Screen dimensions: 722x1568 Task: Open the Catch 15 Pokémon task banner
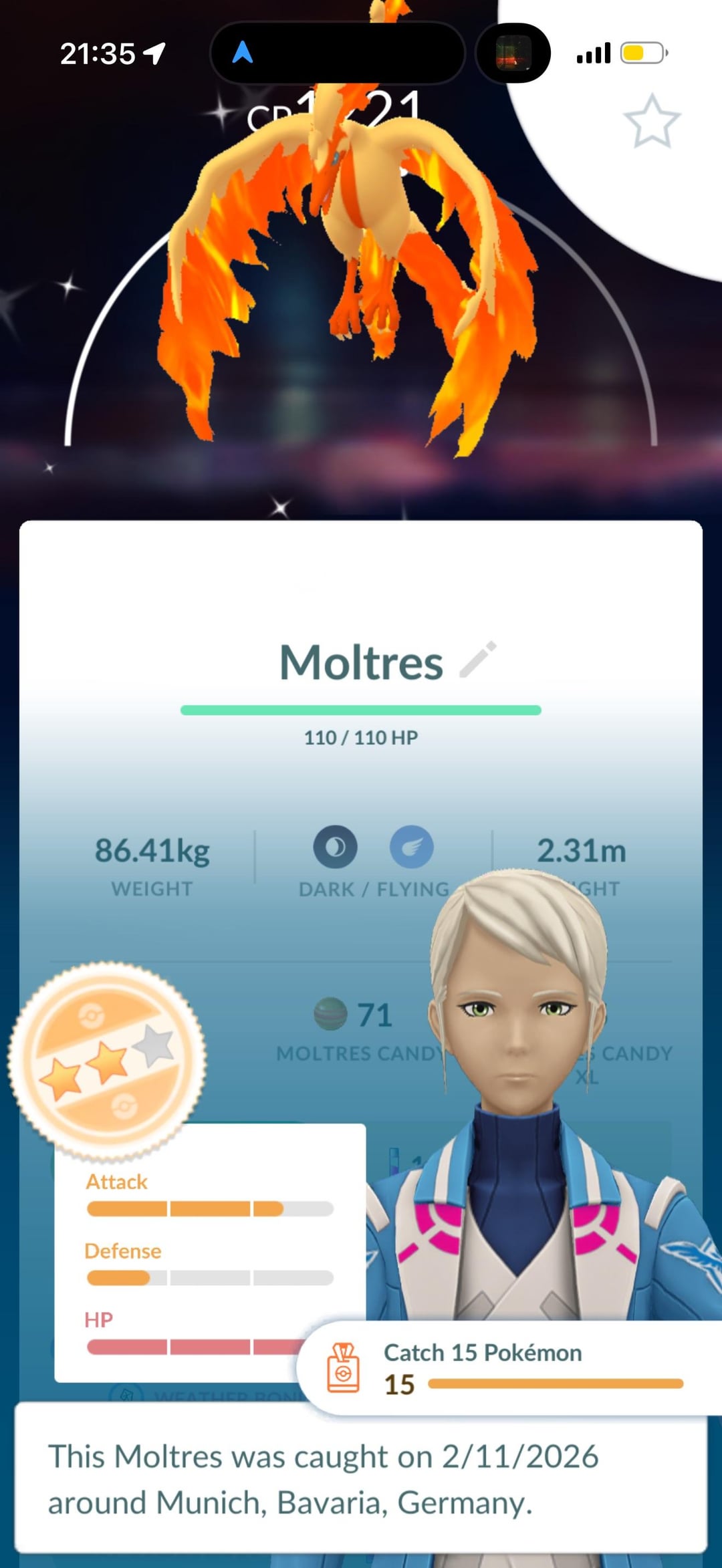(x=508, y=1368)
